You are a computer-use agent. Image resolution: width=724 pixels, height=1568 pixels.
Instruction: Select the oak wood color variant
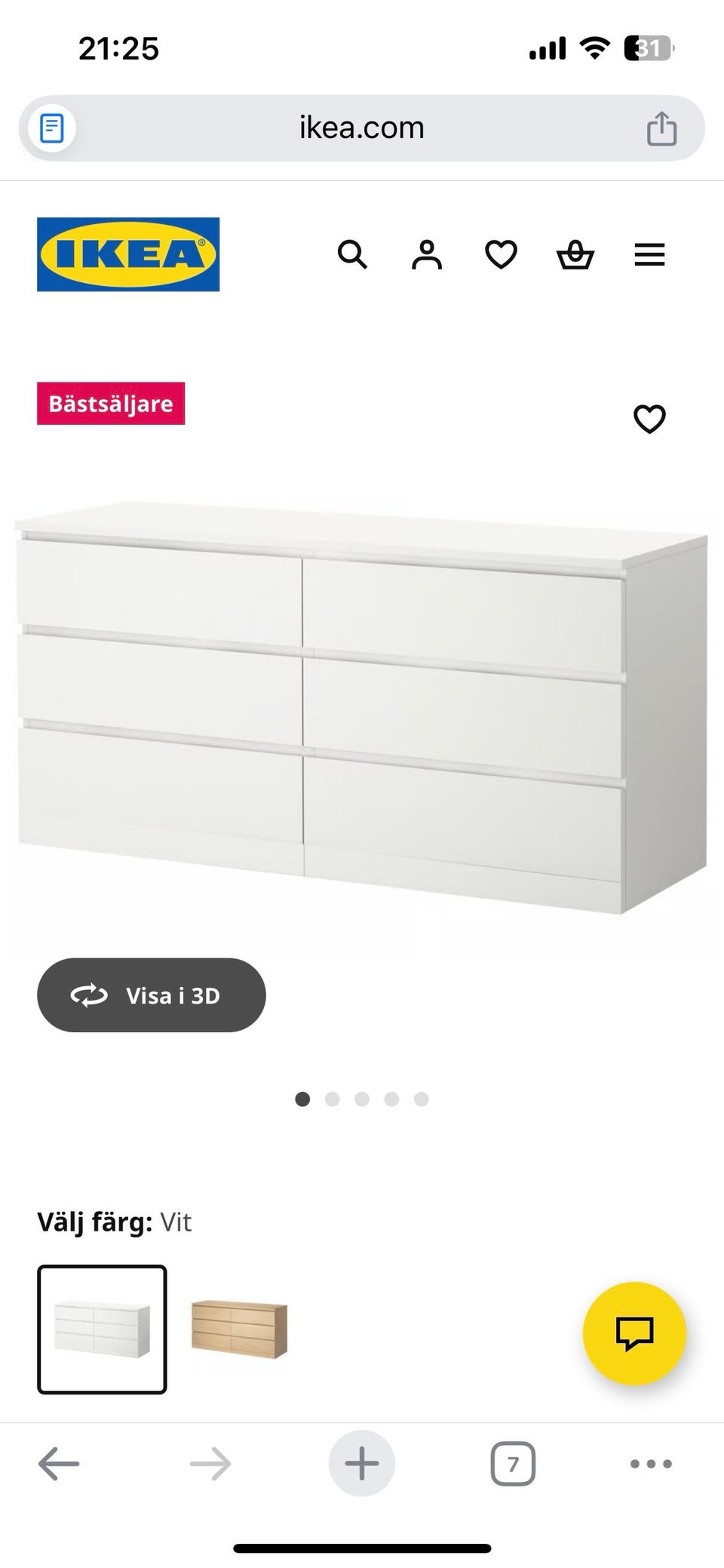tap(240, 1330)
